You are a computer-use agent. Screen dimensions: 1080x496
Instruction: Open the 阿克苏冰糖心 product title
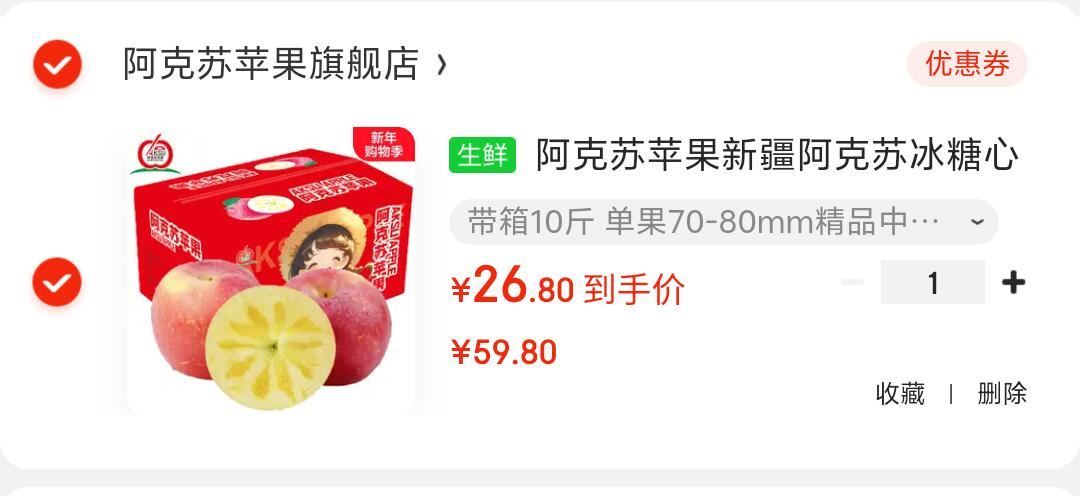point(777,155)
